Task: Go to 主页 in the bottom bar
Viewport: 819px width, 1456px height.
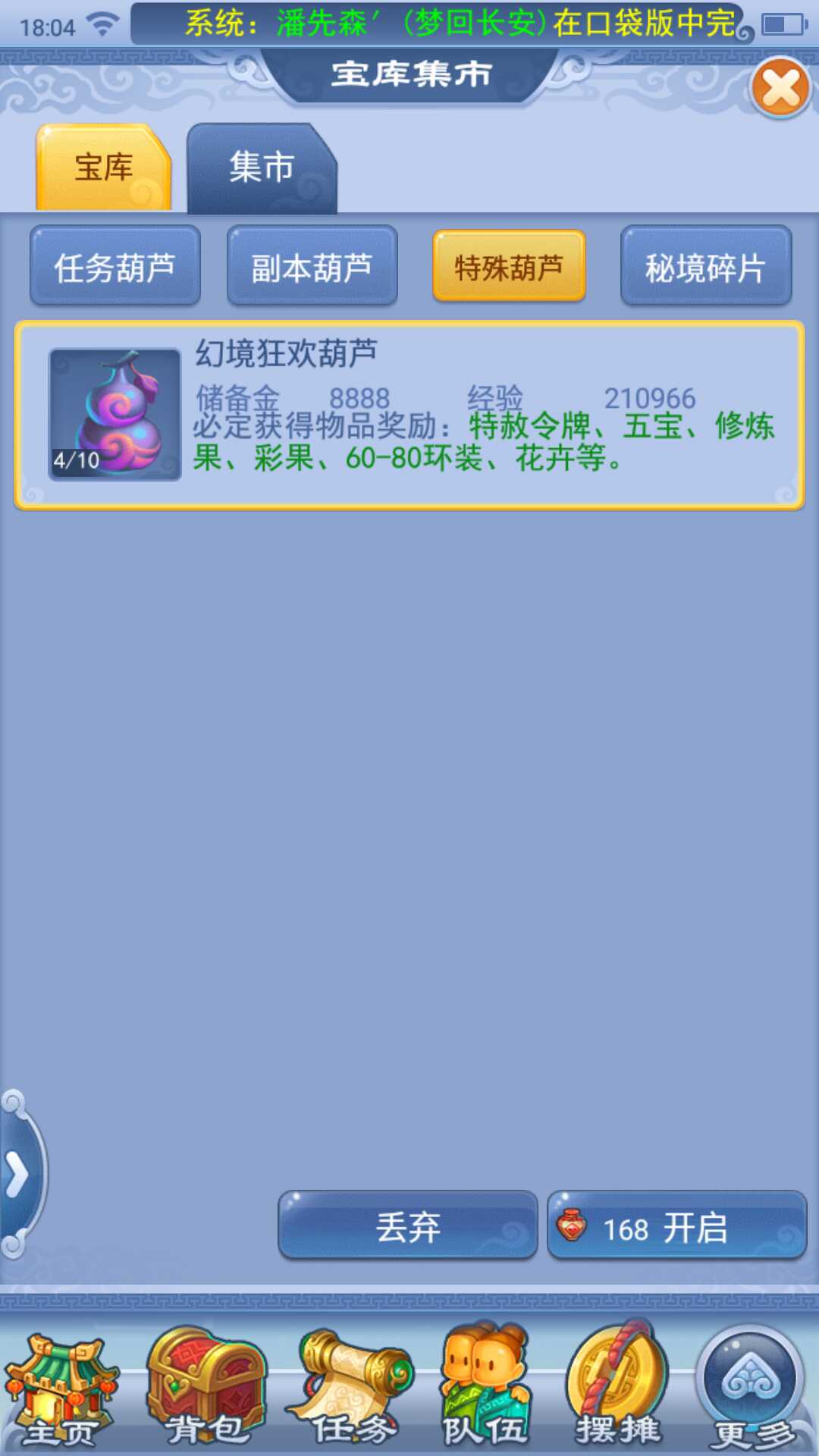Action: 61,1392
